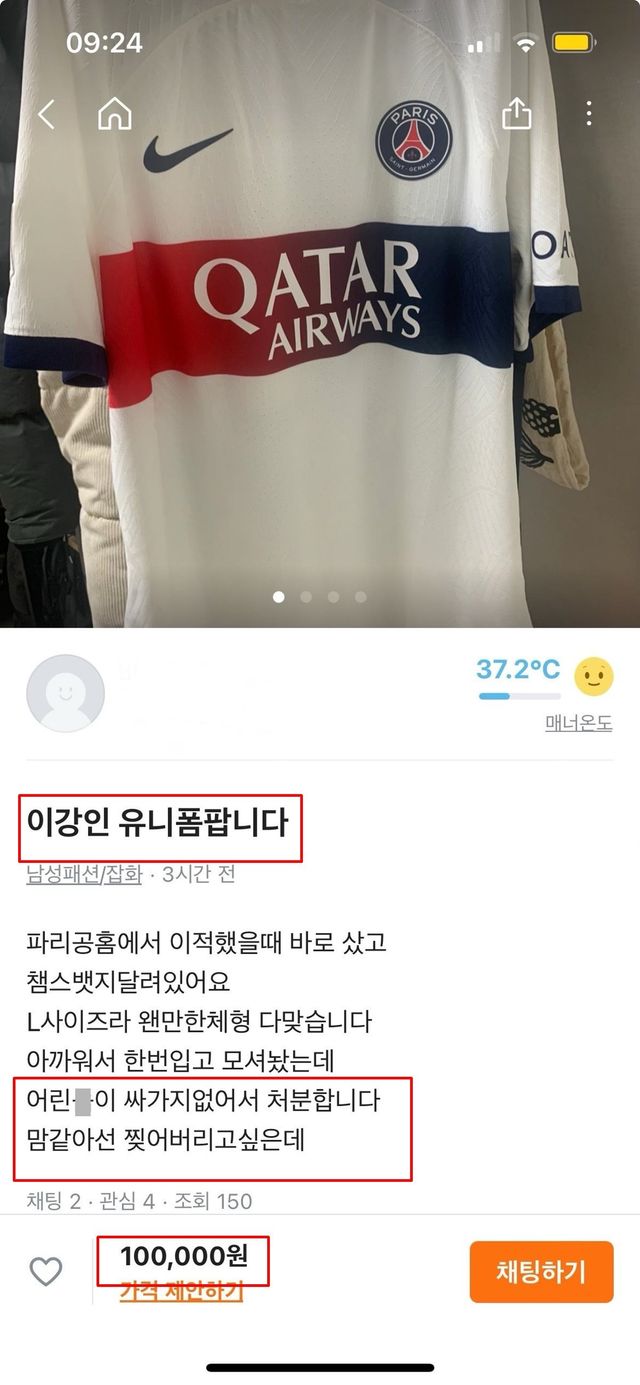
Task: Share this jersey listing
Action: (x=516, y=113)
